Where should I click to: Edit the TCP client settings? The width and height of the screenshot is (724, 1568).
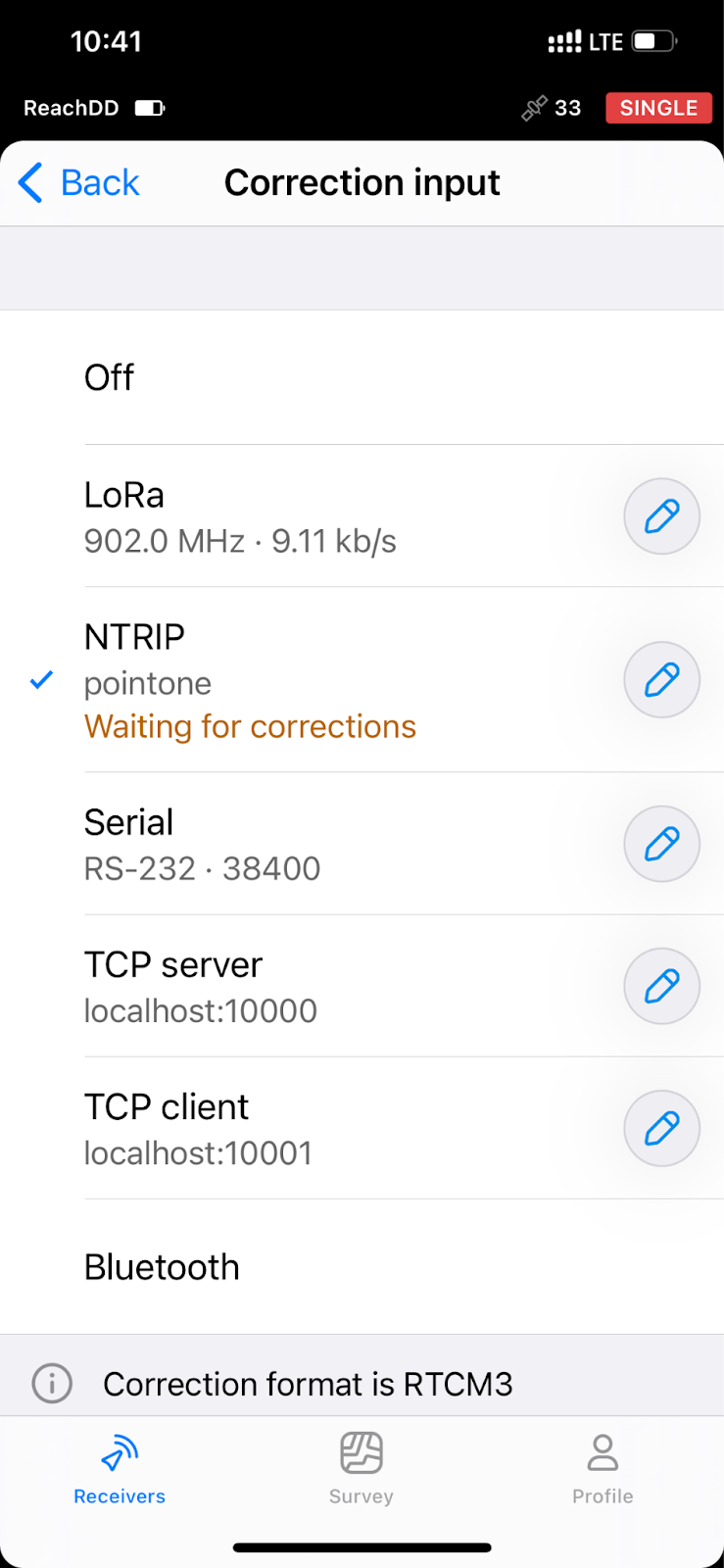[x=662, y=1128]
